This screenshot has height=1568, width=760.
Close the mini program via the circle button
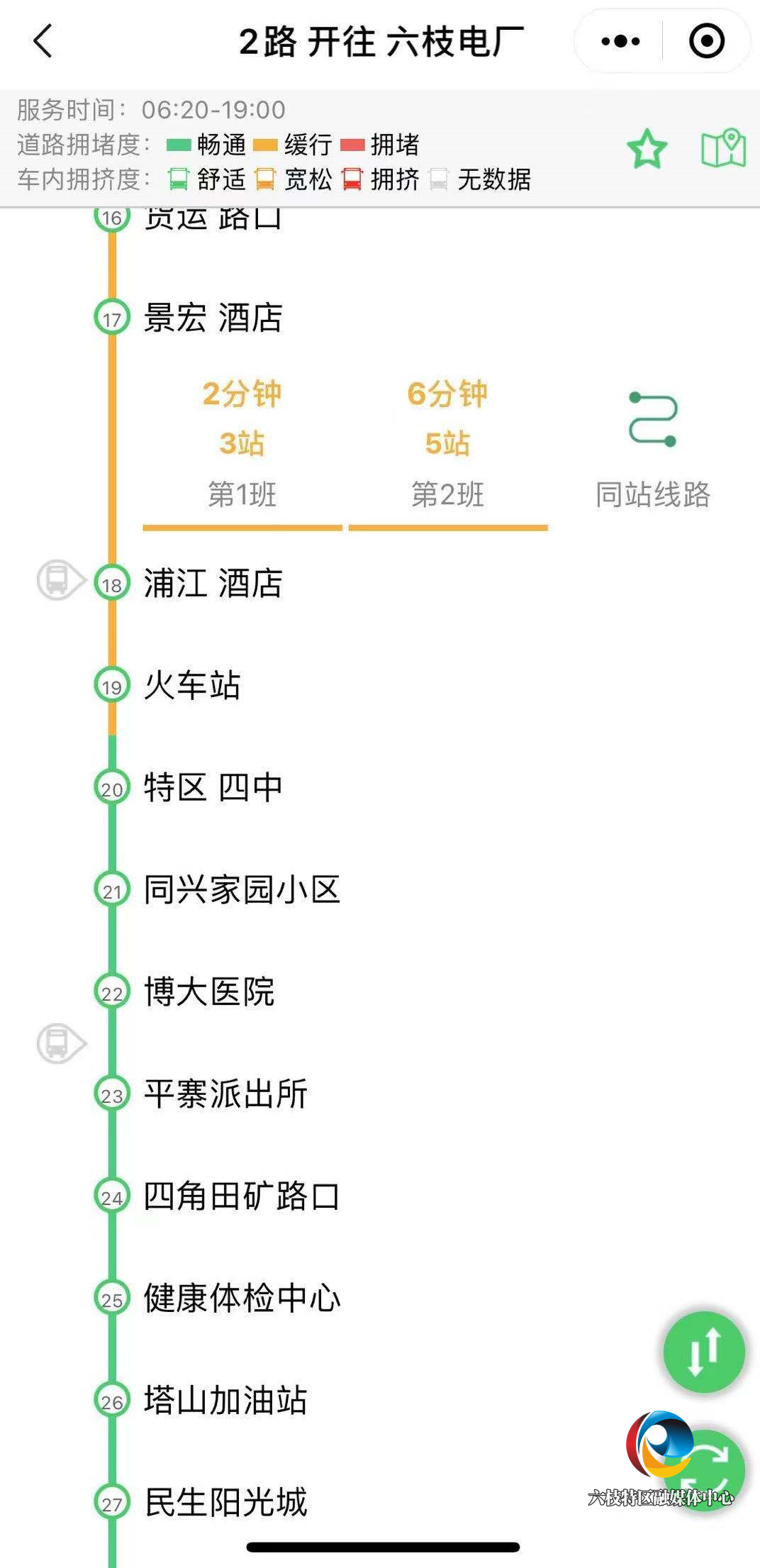(x=706, y=41)
